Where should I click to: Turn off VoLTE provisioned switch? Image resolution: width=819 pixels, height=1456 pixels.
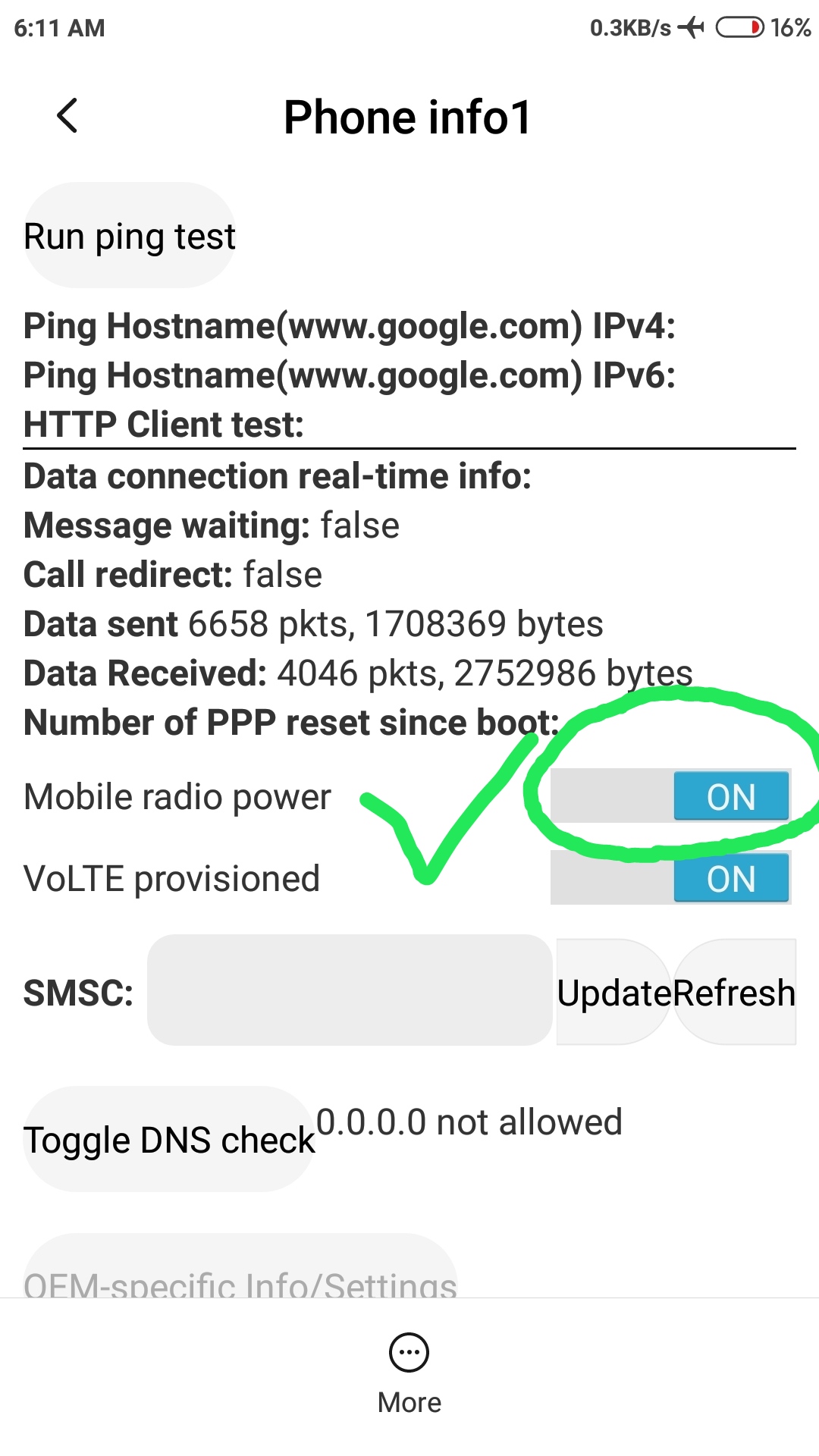[x=670, y=878]
